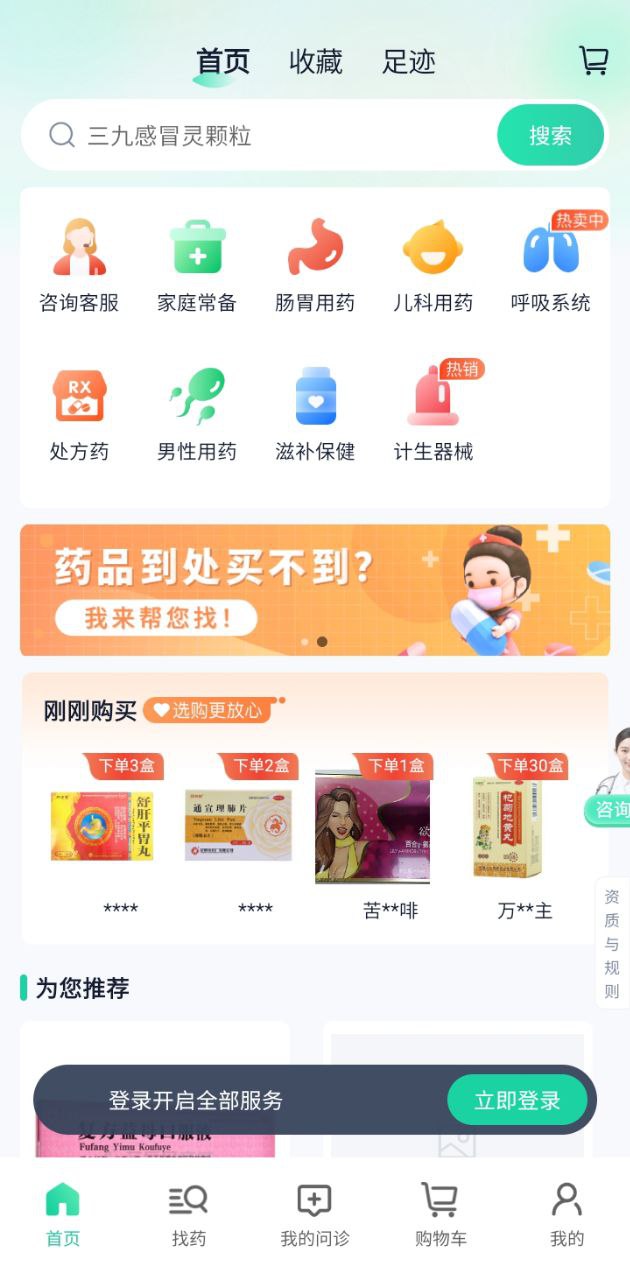
Task: Go to 我的问诊 tab
Action: [315, 1215]
